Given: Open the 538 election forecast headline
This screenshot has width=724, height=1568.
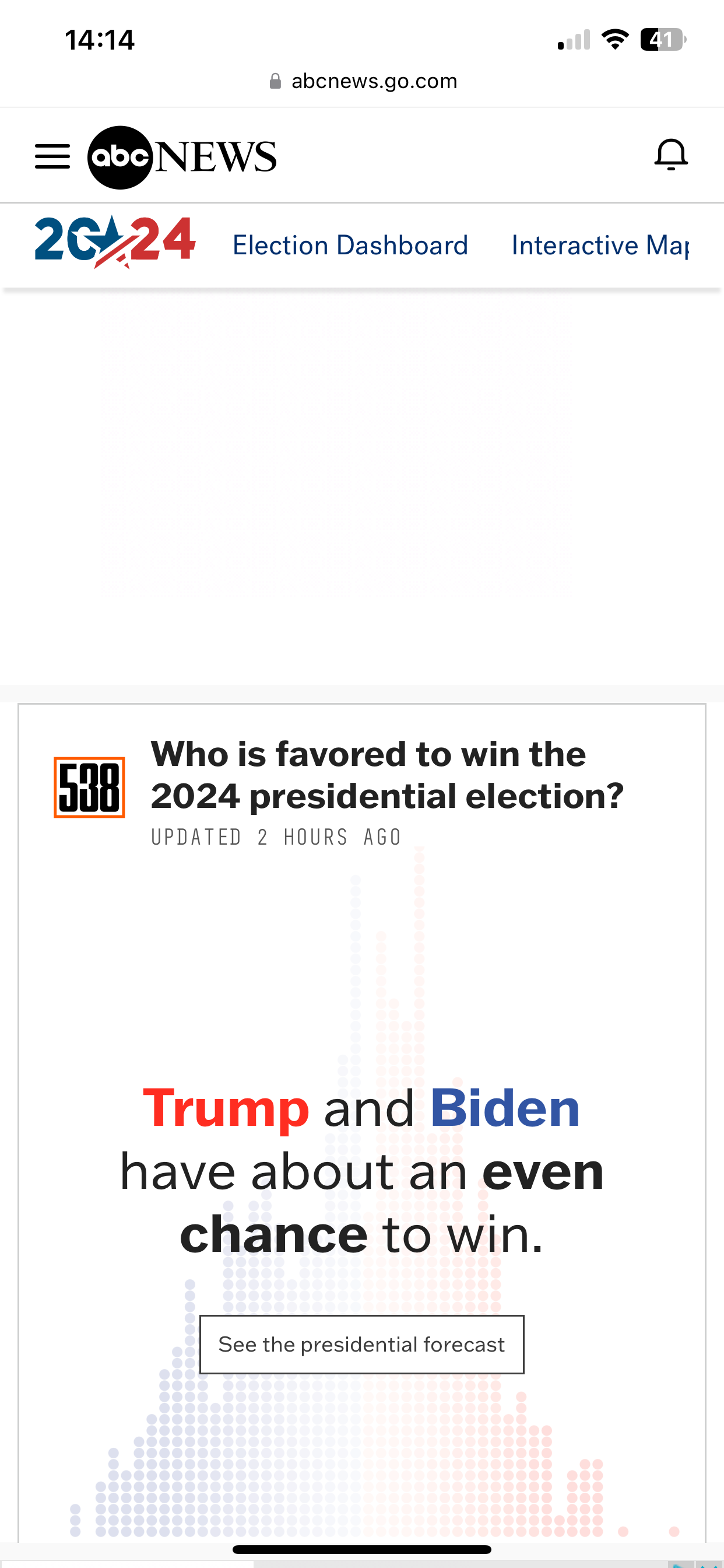Looking at the screenshot, I should click(387, 774).
